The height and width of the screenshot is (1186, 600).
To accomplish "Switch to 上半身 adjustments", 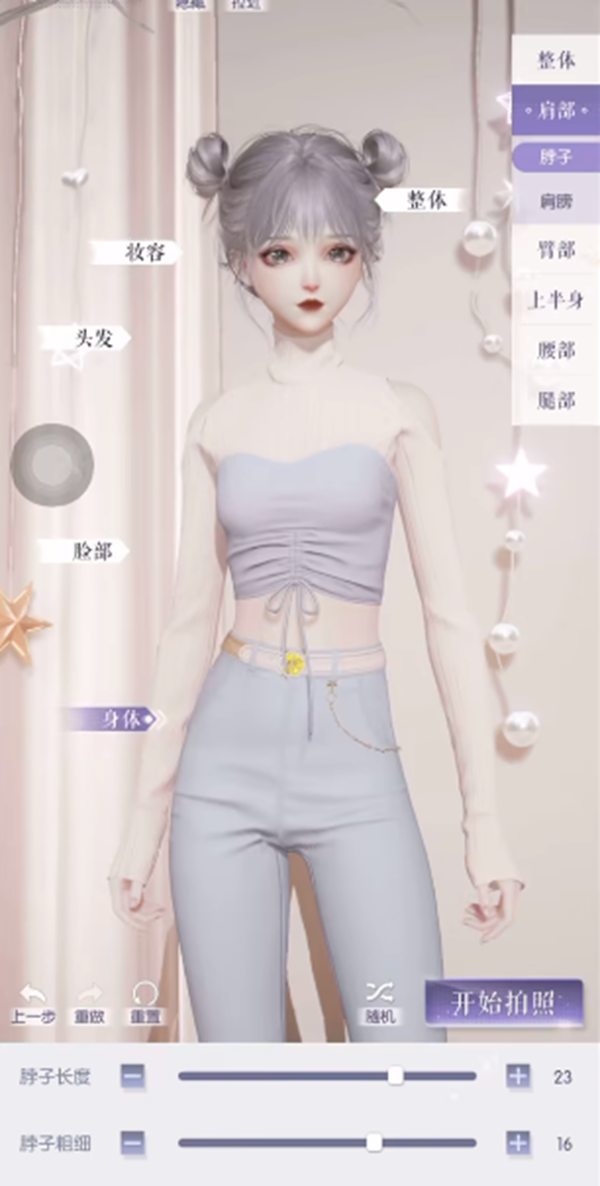I will tap(556, 300).
